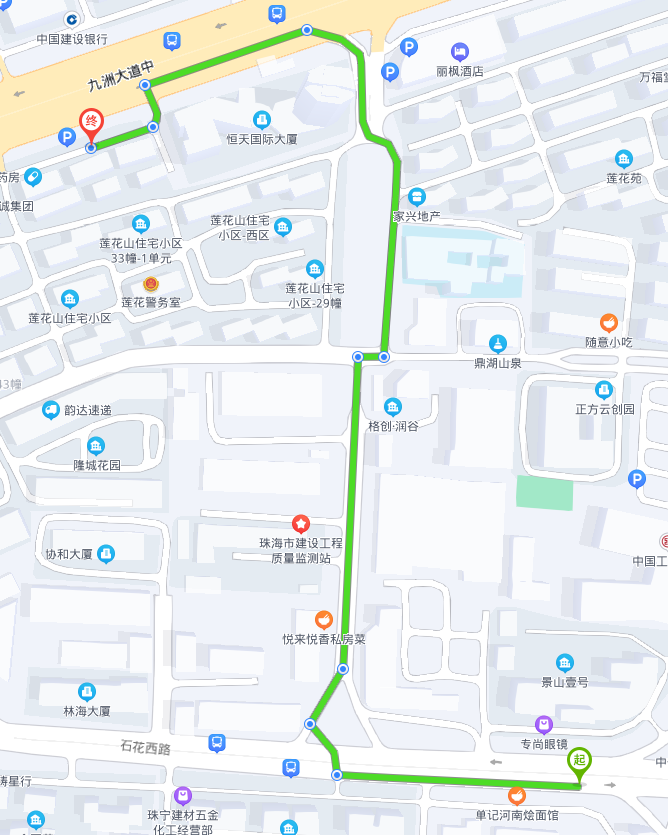
Task: Open the 协和大厦 building marker
Action: (x=107, y=553)
